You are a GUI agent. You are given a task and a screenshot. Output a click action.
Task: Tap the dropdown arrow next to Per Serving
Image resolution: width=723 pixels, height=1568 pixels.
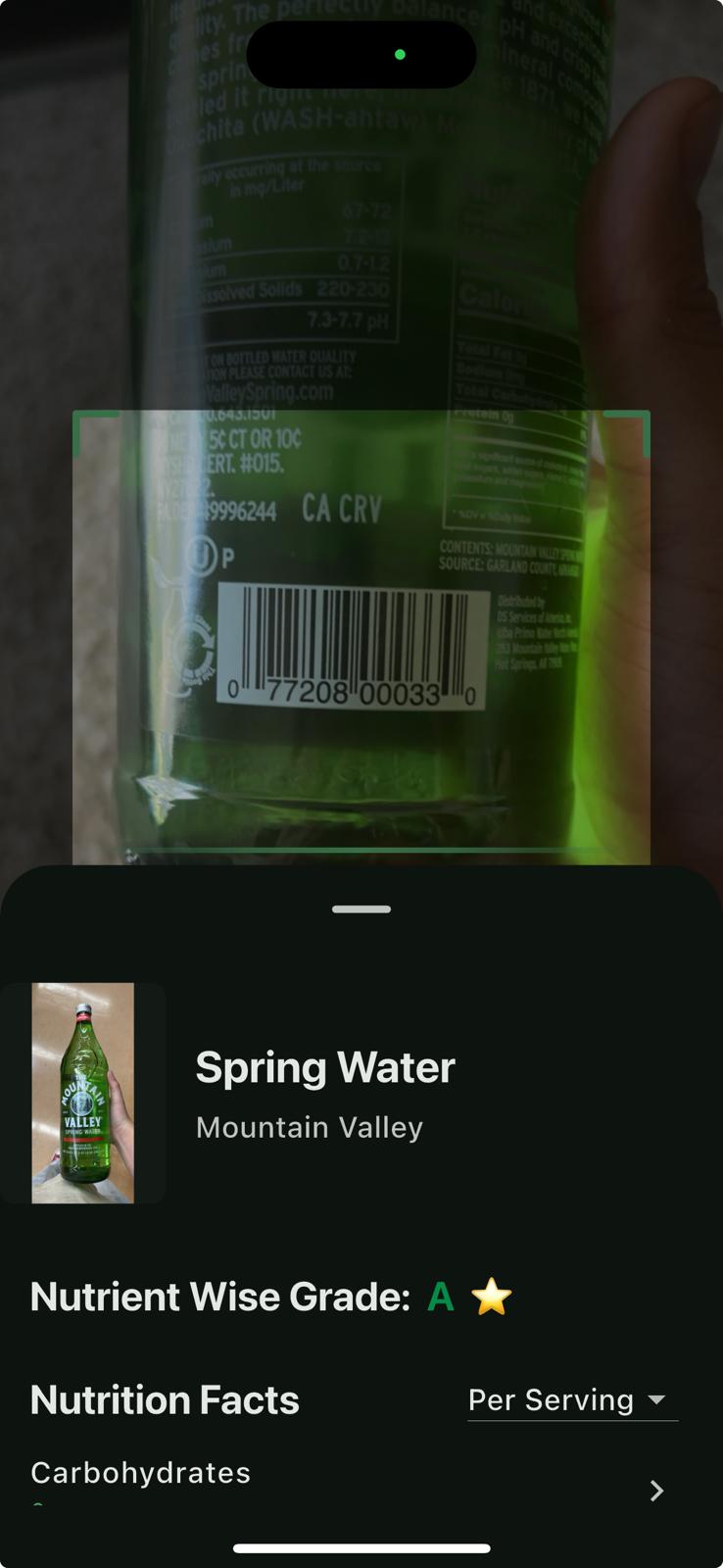pos(657,1400)
